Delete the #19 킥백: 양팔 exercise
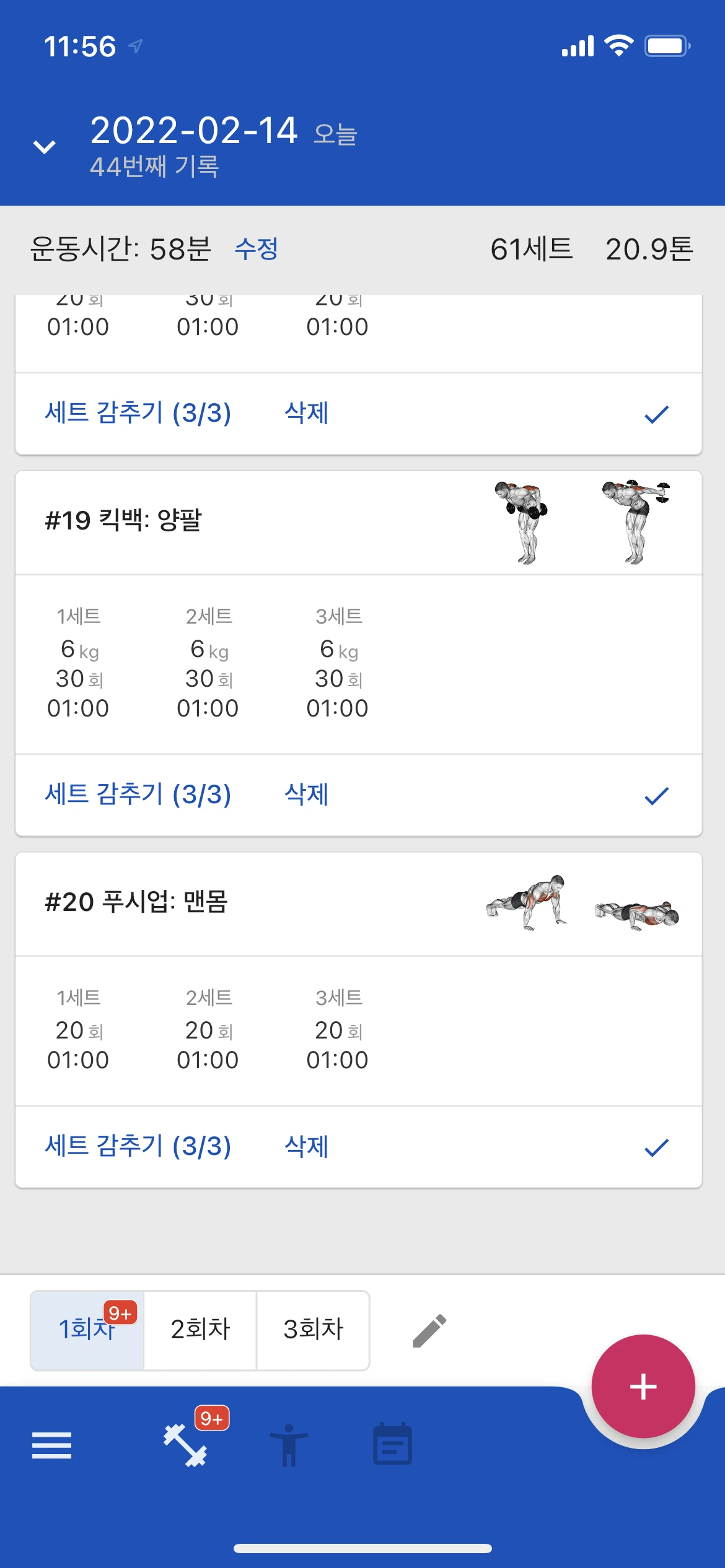The image size is (725, 1568). (306, 795)
